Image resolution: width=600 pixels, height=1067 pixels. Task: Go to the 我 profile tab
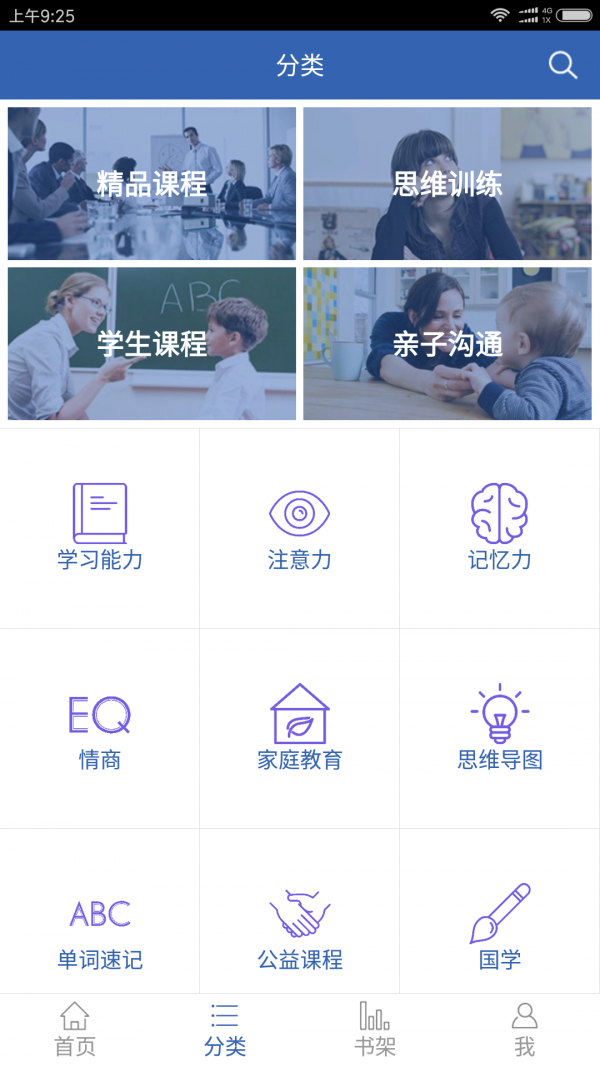pos(525,1030)
